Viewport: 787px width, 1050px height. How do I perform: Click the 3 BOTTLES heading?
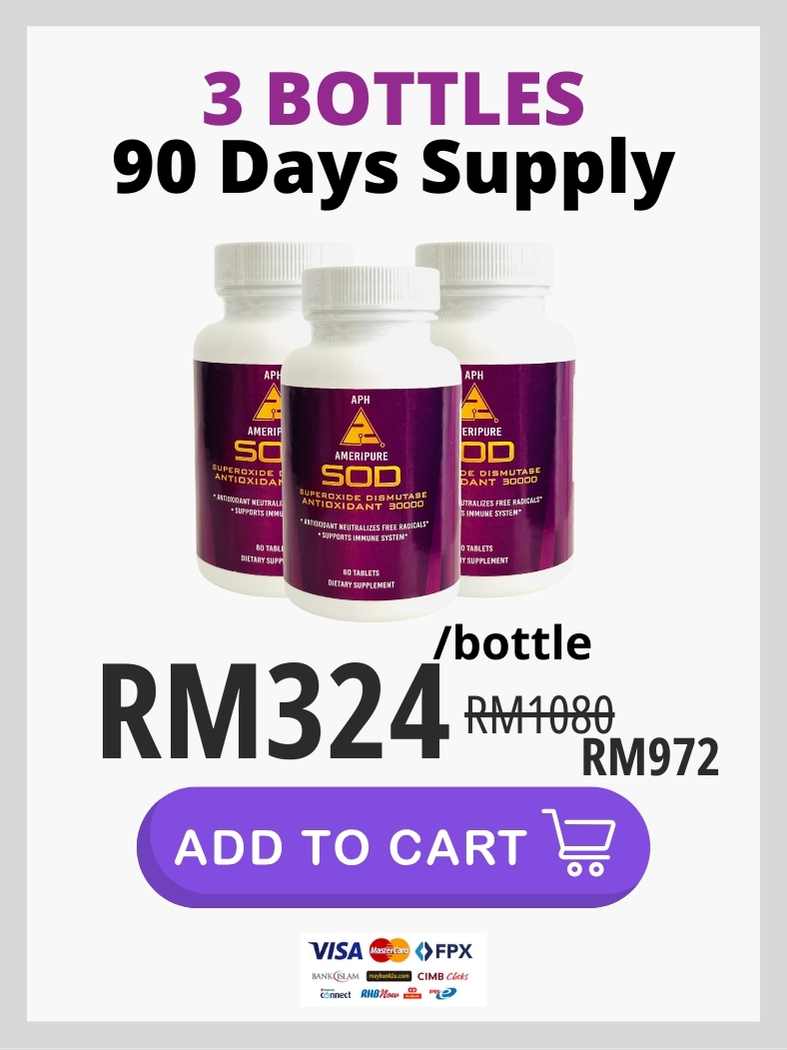(393, 98)
